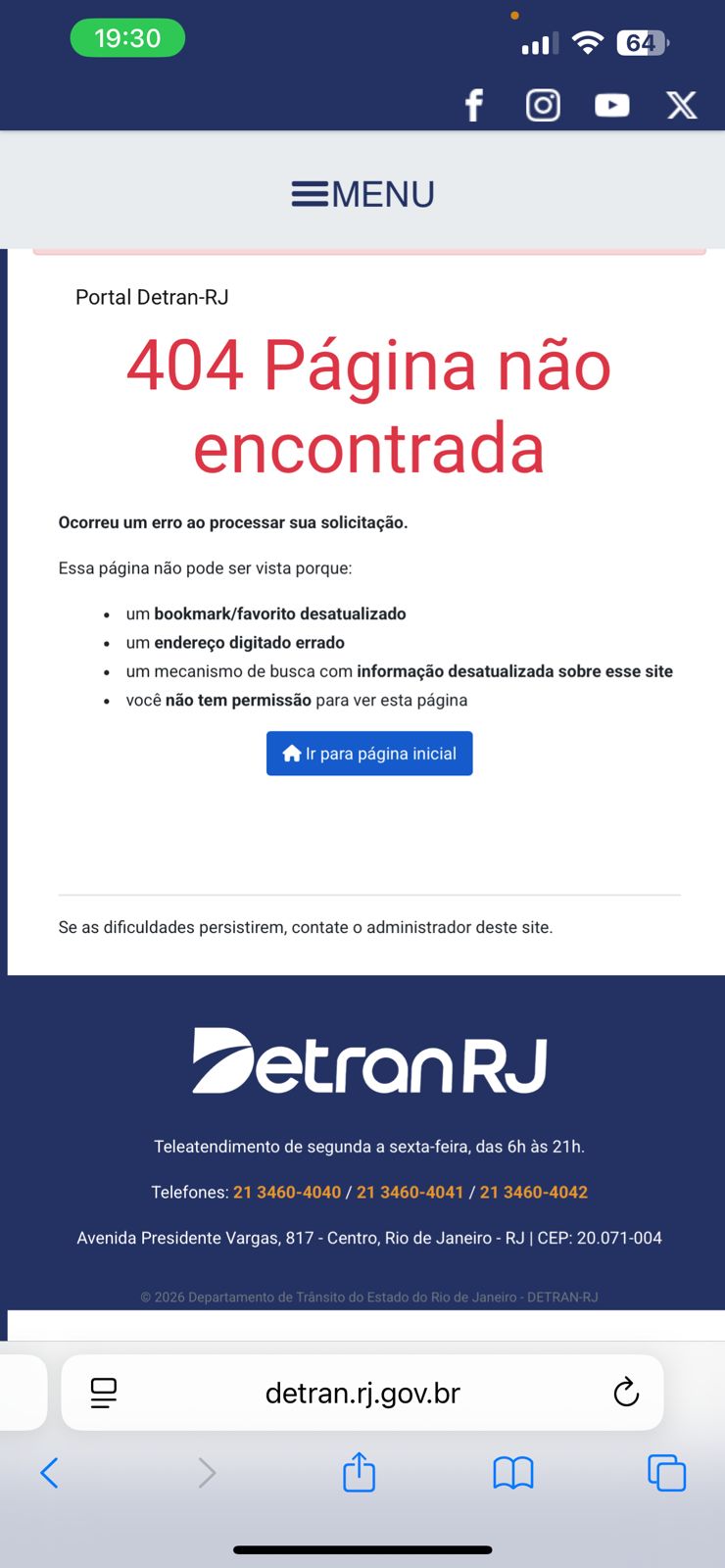The height and width of the screenshot is (1568, 725).
Task: Expand the hamburger MENU
Action: coord(362,194)
